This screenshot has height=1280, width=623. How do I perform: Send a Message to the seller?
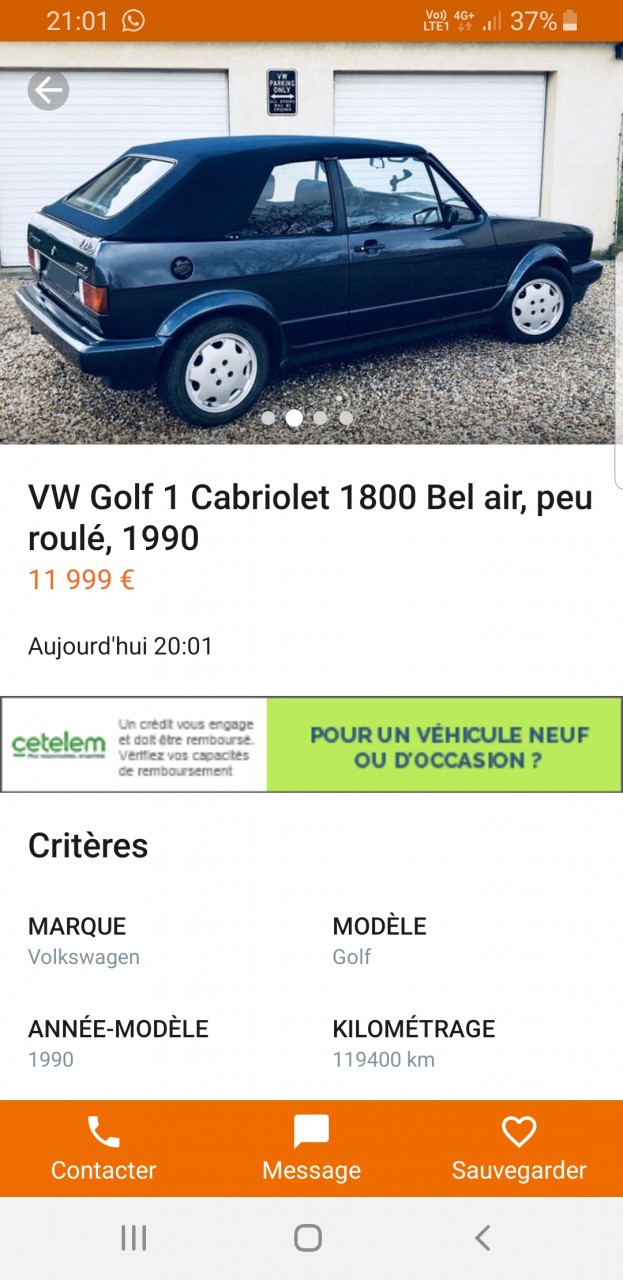pyautogui.click(x=311, y=1149)
